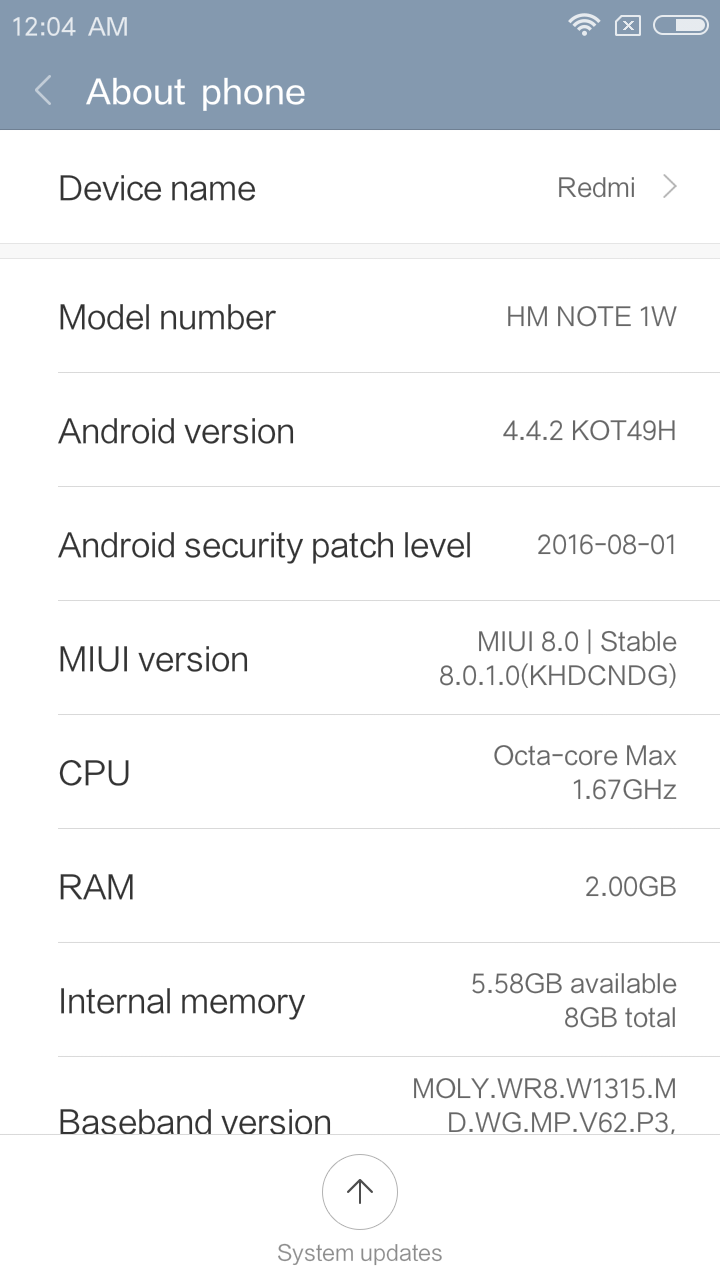Tap the Android version row

tap(360, 431)
